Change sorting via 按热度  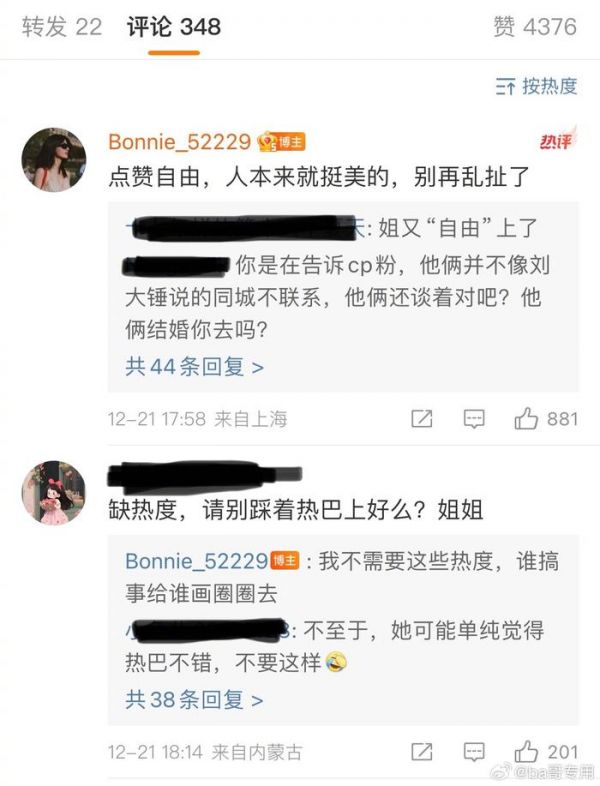pyautogui.click(x=537, y=86)
